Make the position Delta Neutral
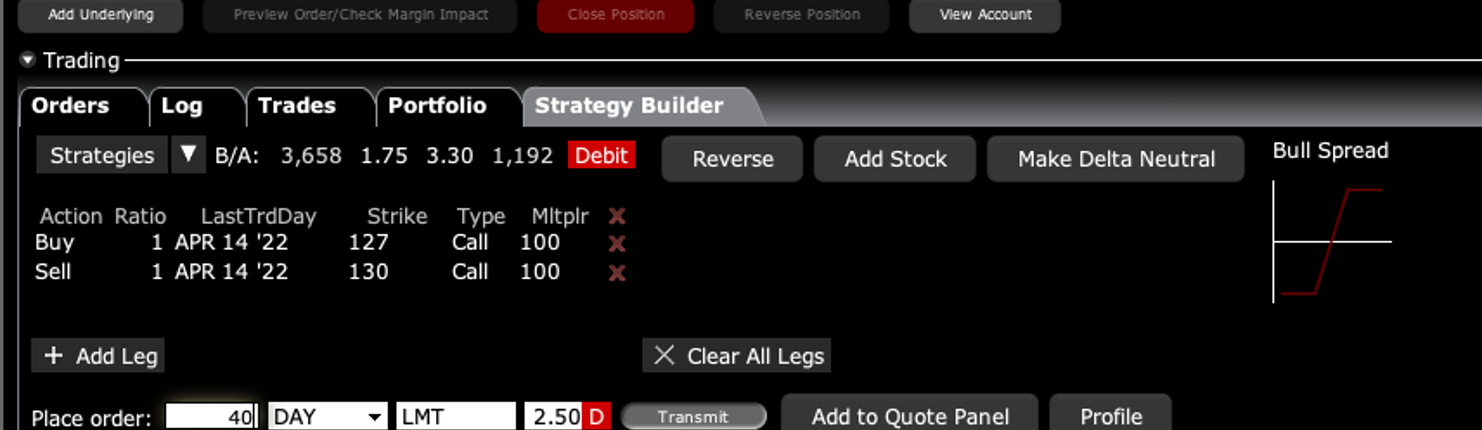1482x430 pixels. click(x=1115, y=159)
